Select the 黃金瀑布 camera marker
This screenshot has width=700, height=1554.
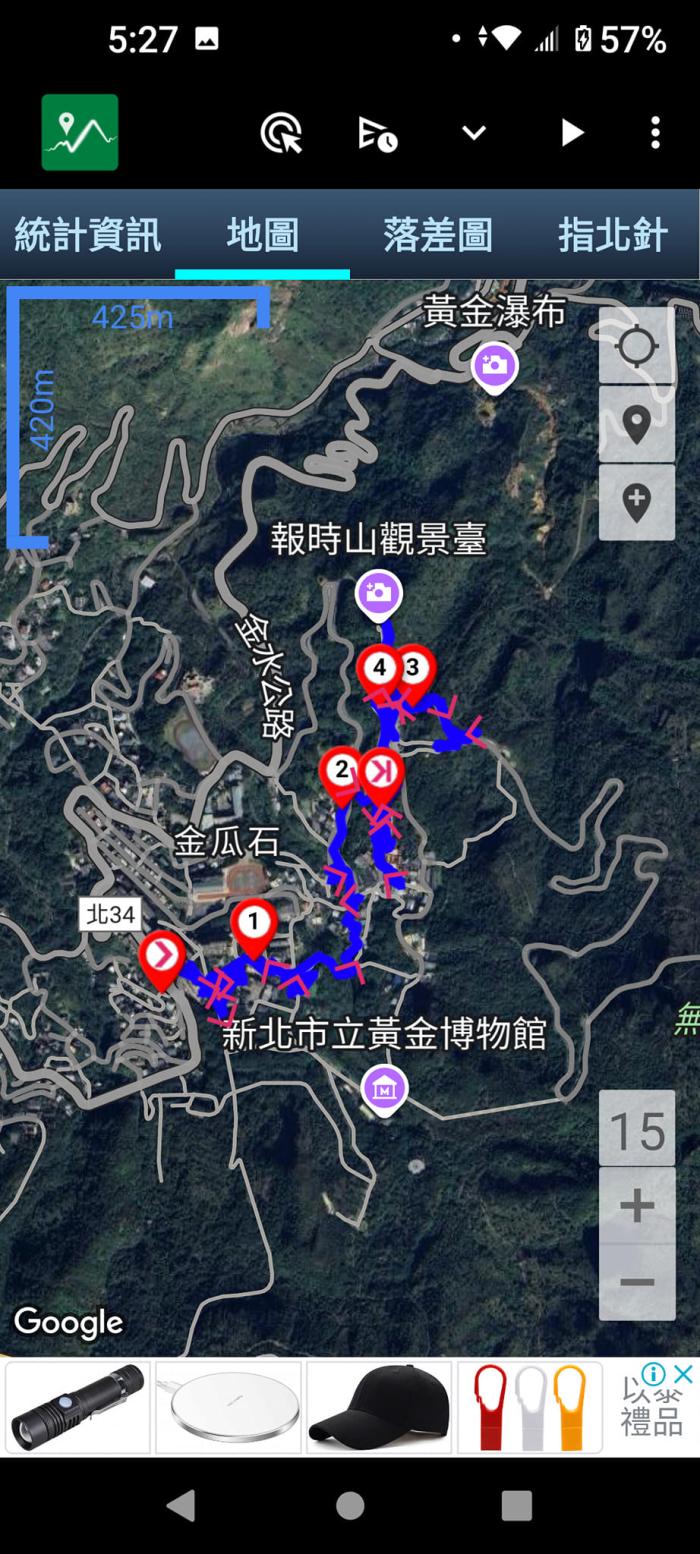pyautogui.click(x=494, y=366)
